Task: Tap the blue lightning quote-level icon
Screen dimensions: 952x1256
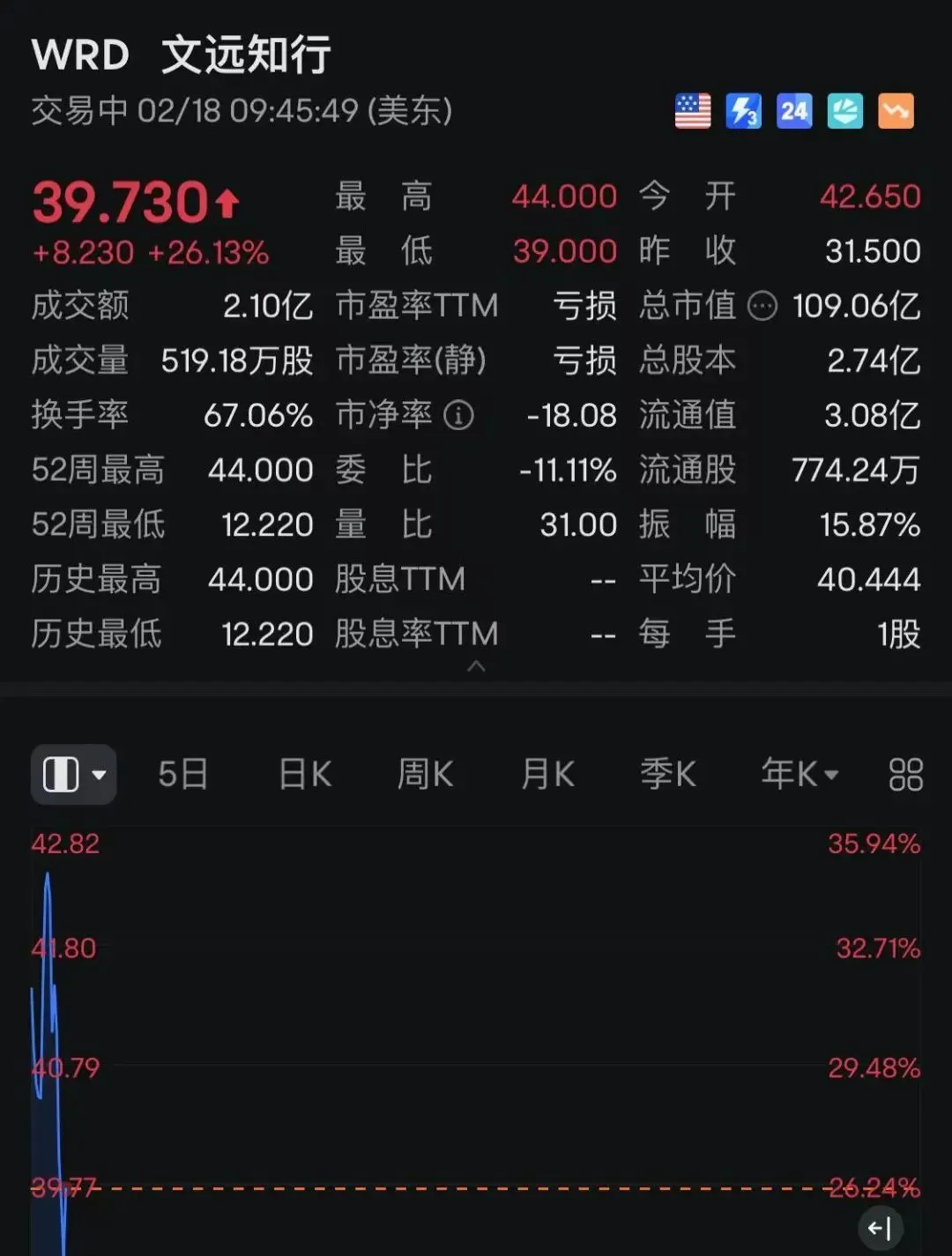Action: [743, 111]
